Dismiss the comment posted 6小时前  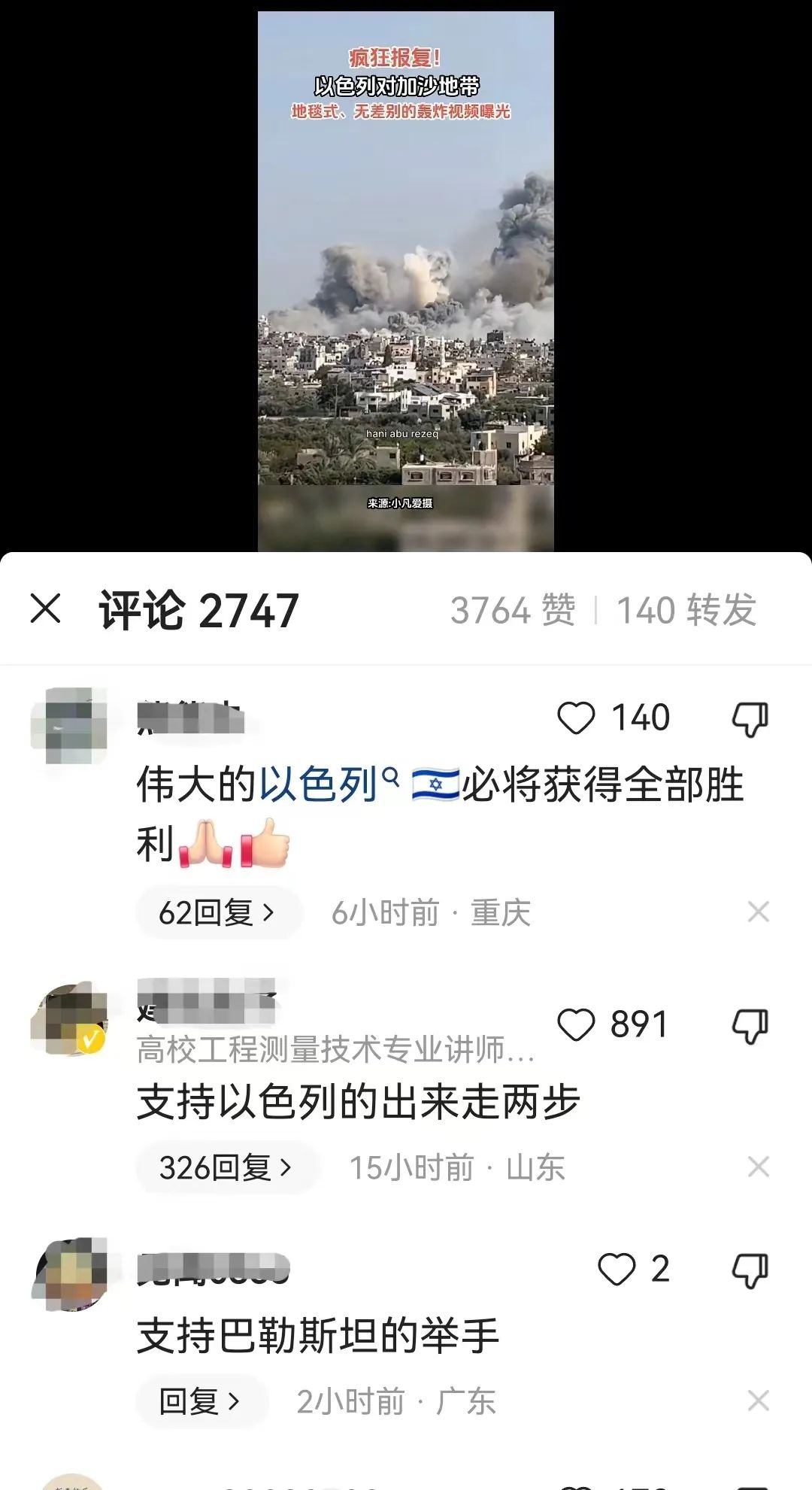pos(758,912)
